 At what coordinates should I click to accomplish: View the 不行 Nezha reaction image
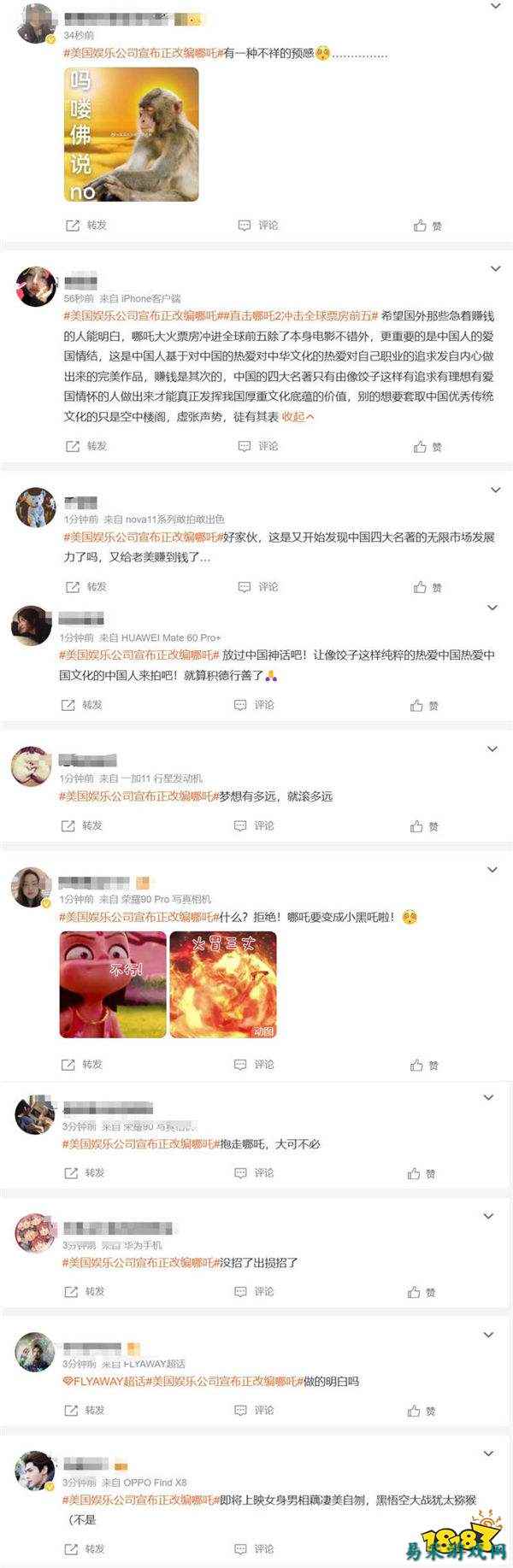coord(113,985)
